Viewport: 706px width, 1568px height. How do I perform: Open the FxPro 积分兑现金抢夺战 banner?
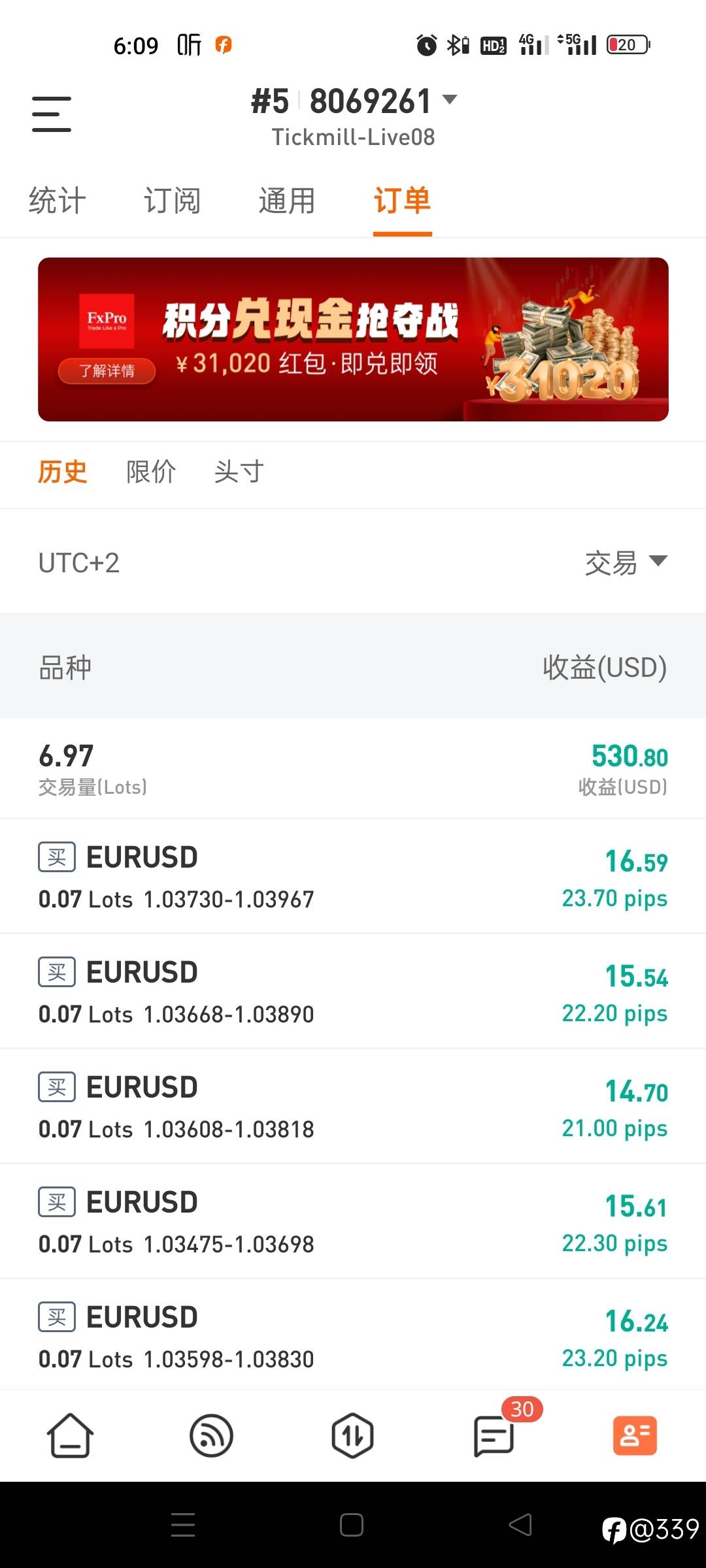tap(353, 339)
